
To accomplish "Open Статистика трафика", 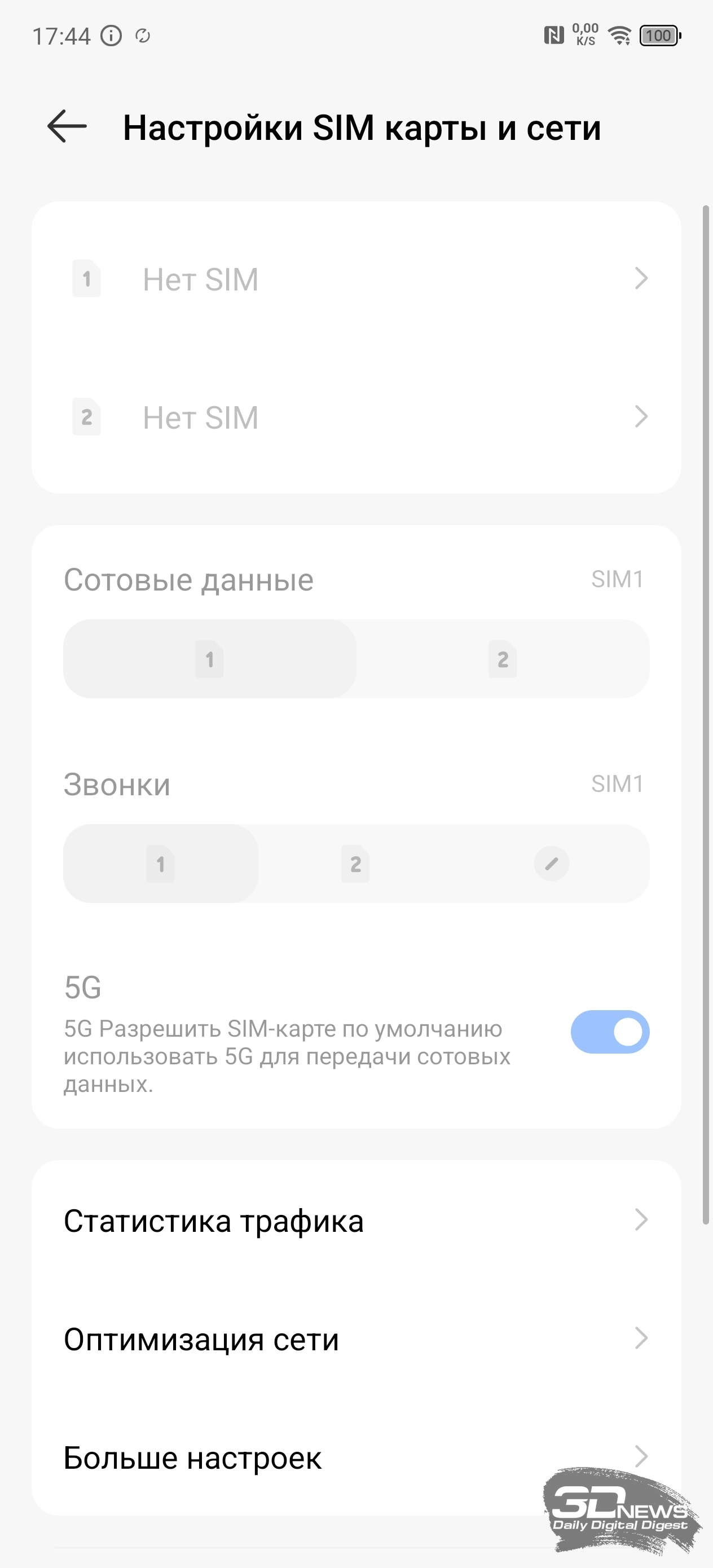I will 356,1221.
